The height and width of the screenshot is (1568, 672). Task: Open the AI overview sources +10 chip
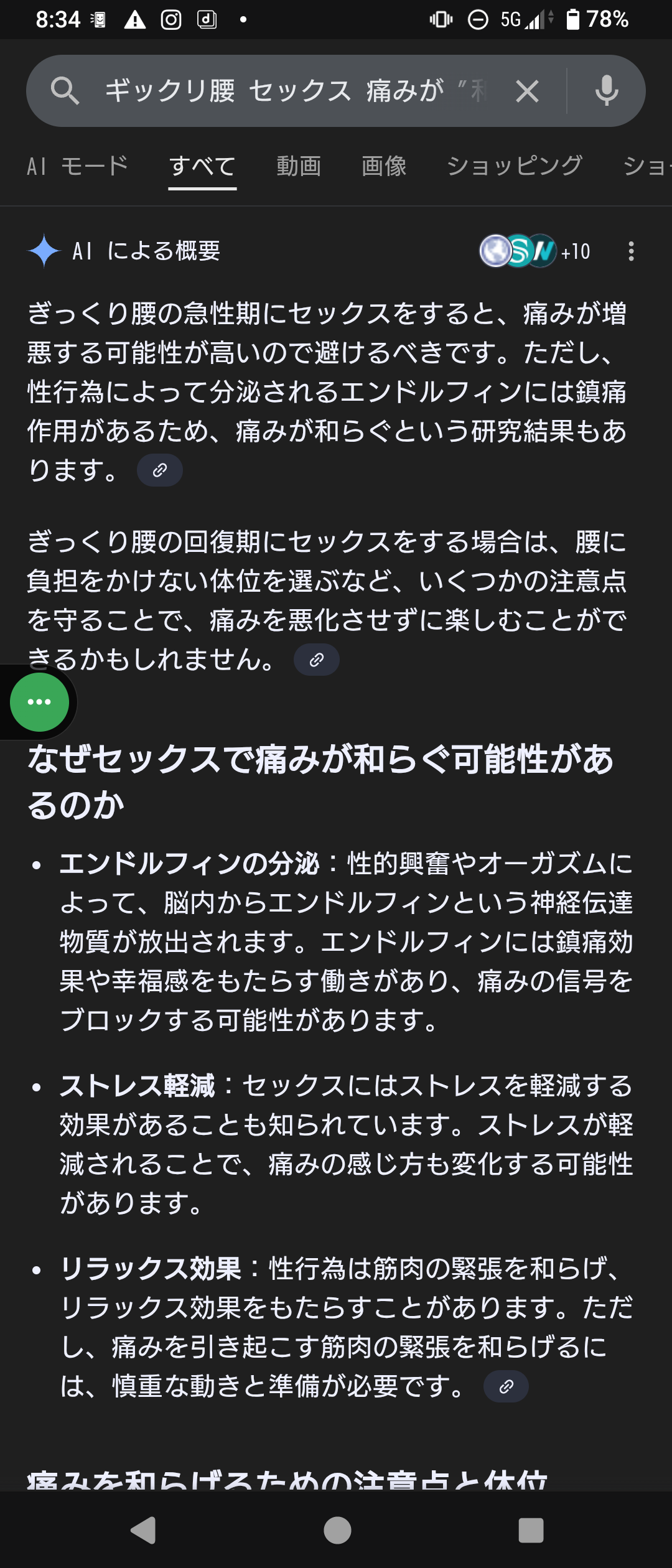point(535,251)
